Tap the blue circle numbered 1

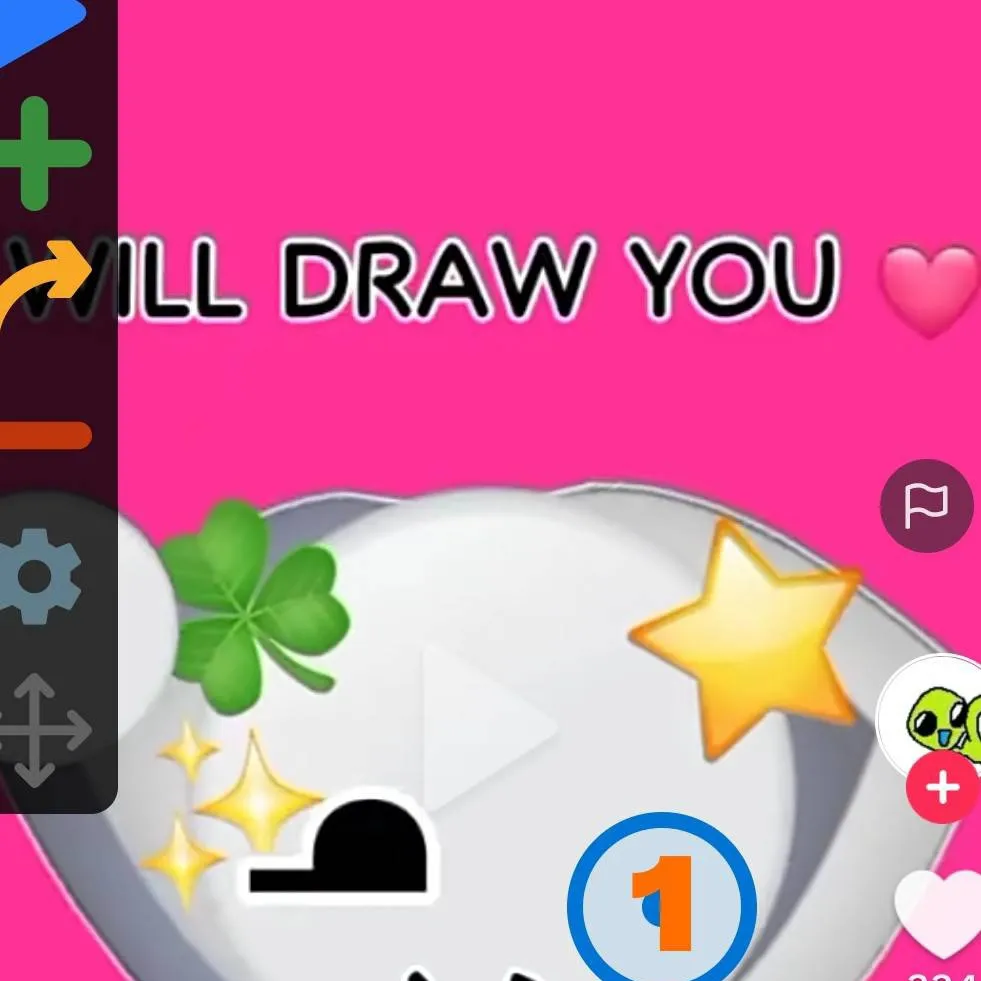[x=662, y=902]
